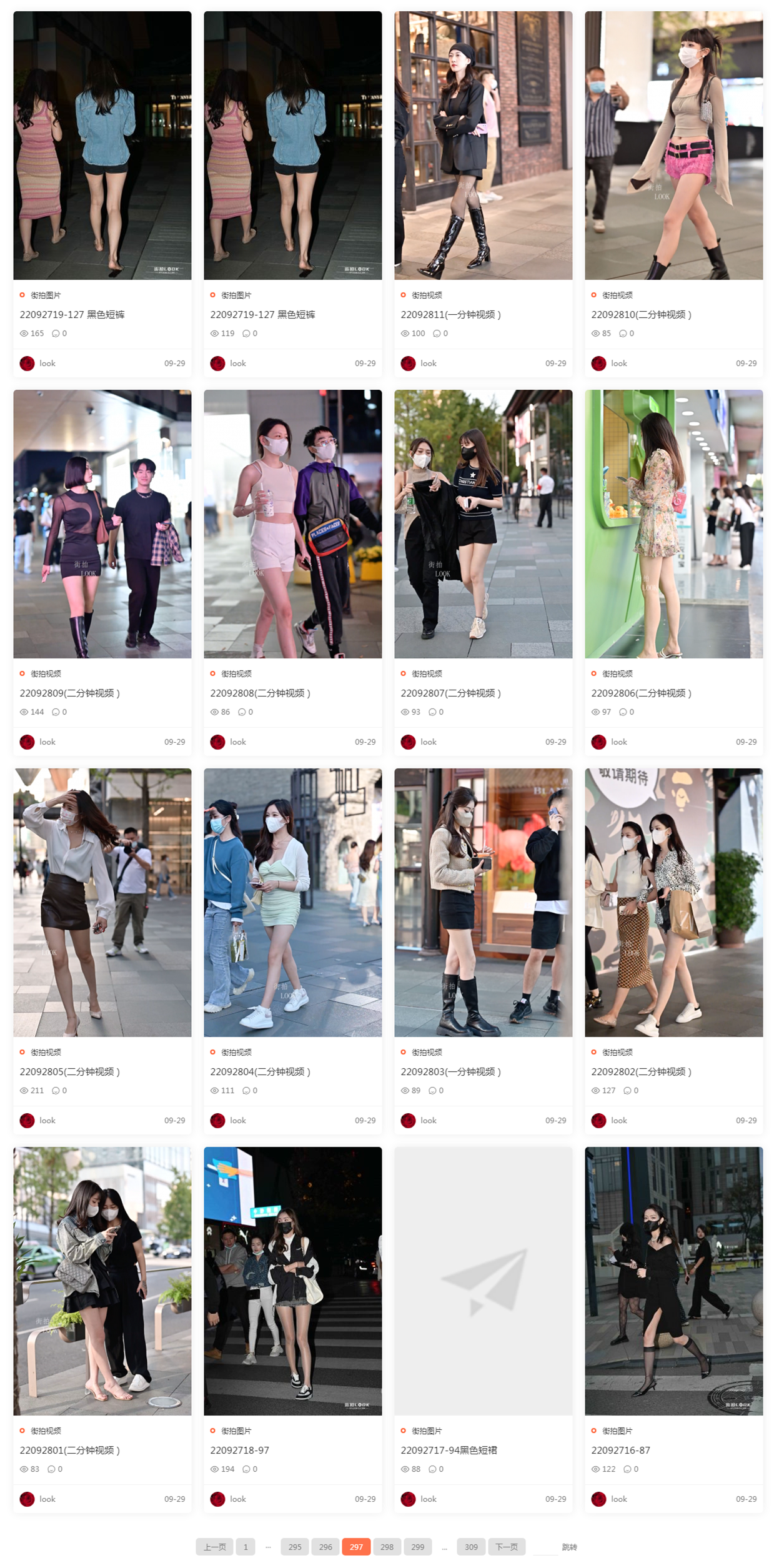The image size is (784, 1568).
Task: Open the 22092802(二分钟视频) card
Action: tap(641, 1072)
